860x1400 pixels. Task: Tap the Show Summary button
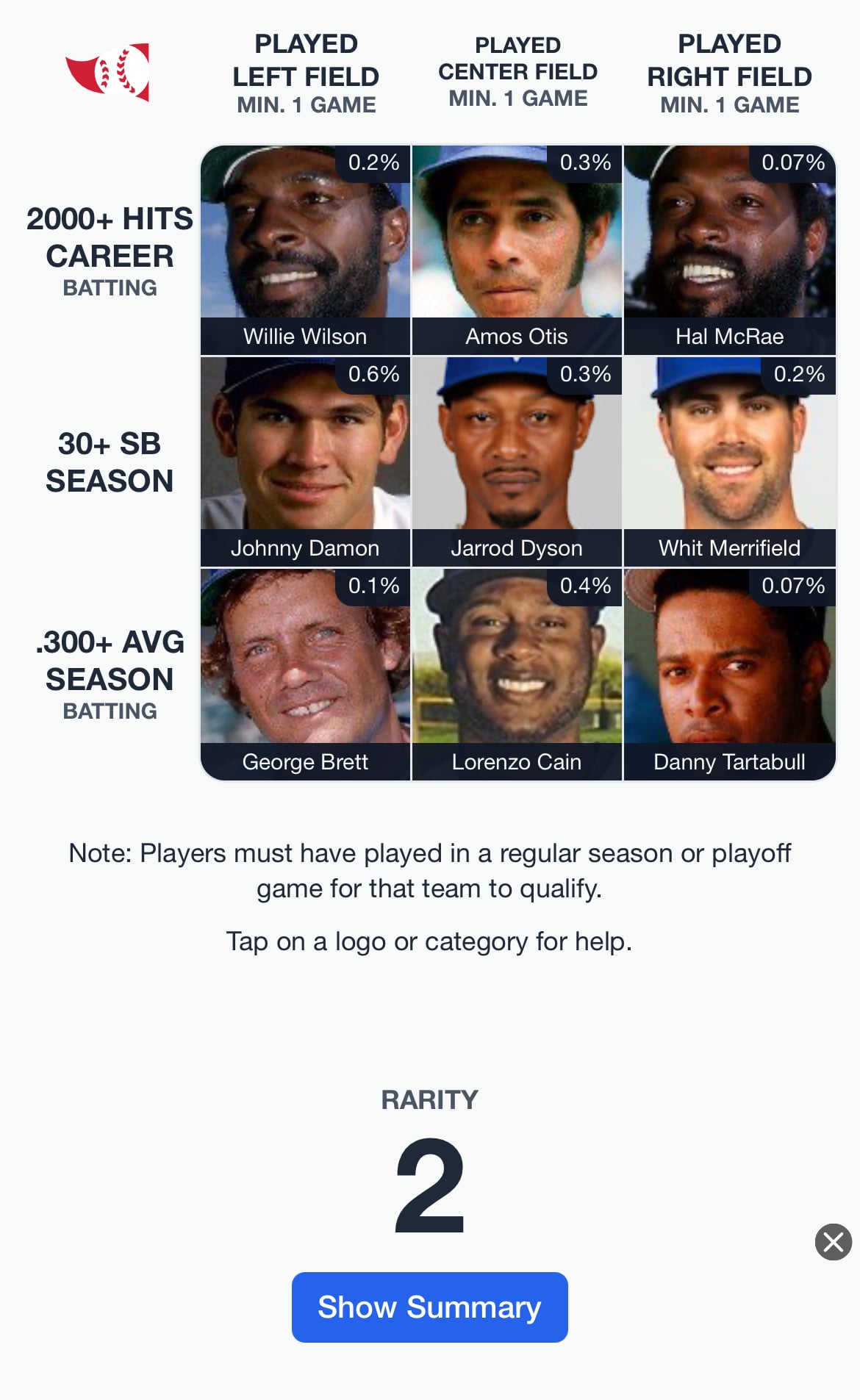pos(429,1307)
